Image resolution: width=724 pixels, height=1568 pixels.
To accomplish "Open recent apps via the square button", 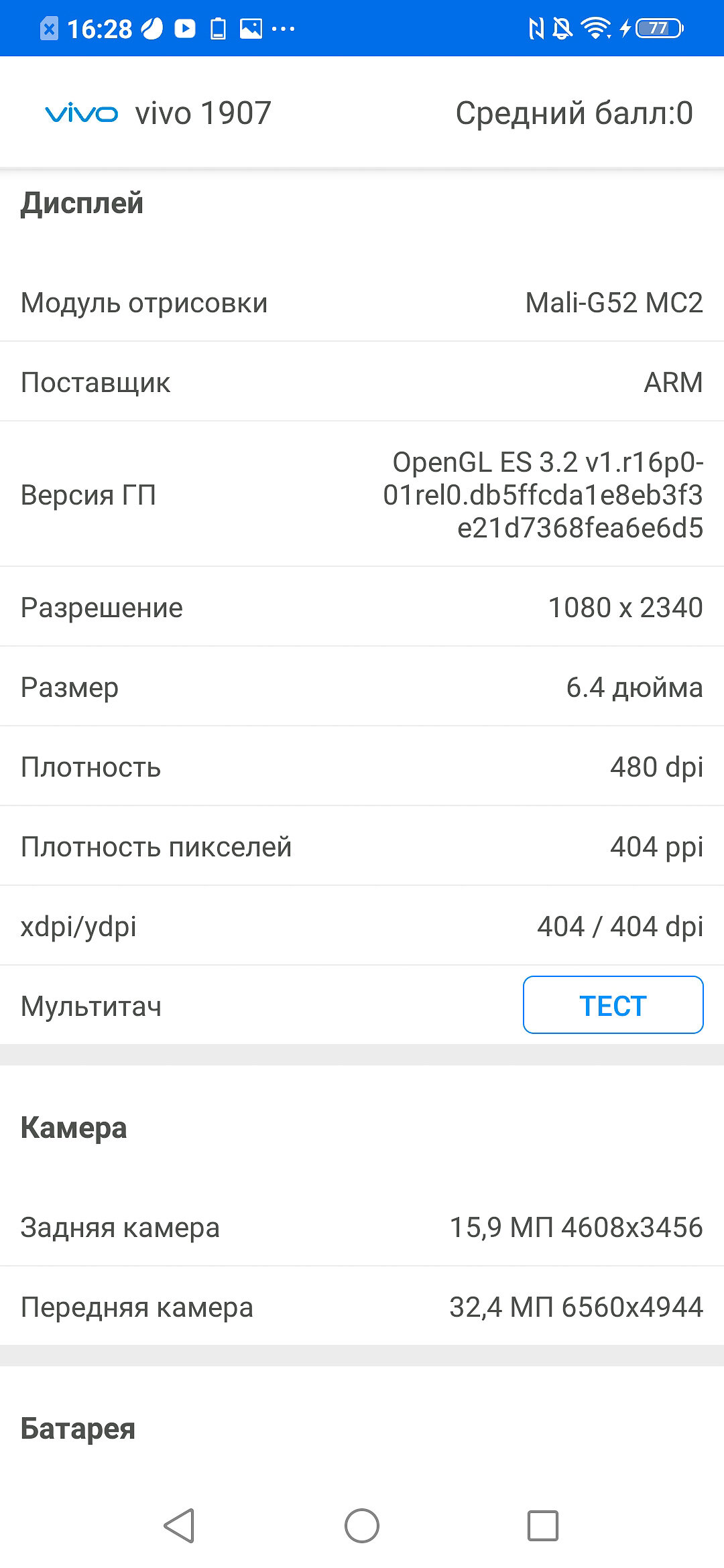I will coord(543,1526).
